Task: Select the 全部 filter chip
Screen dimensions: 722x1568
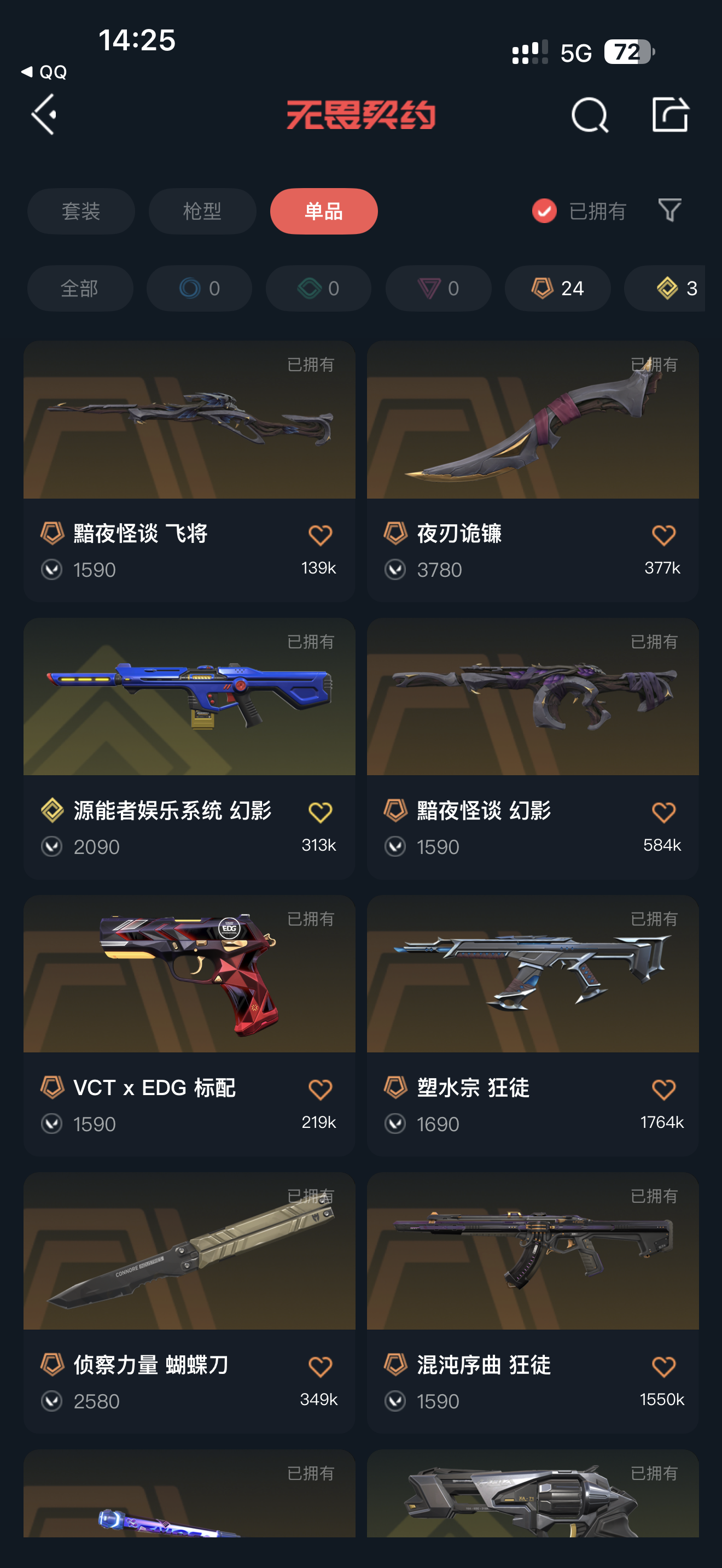Action: (x=80, y=288)
